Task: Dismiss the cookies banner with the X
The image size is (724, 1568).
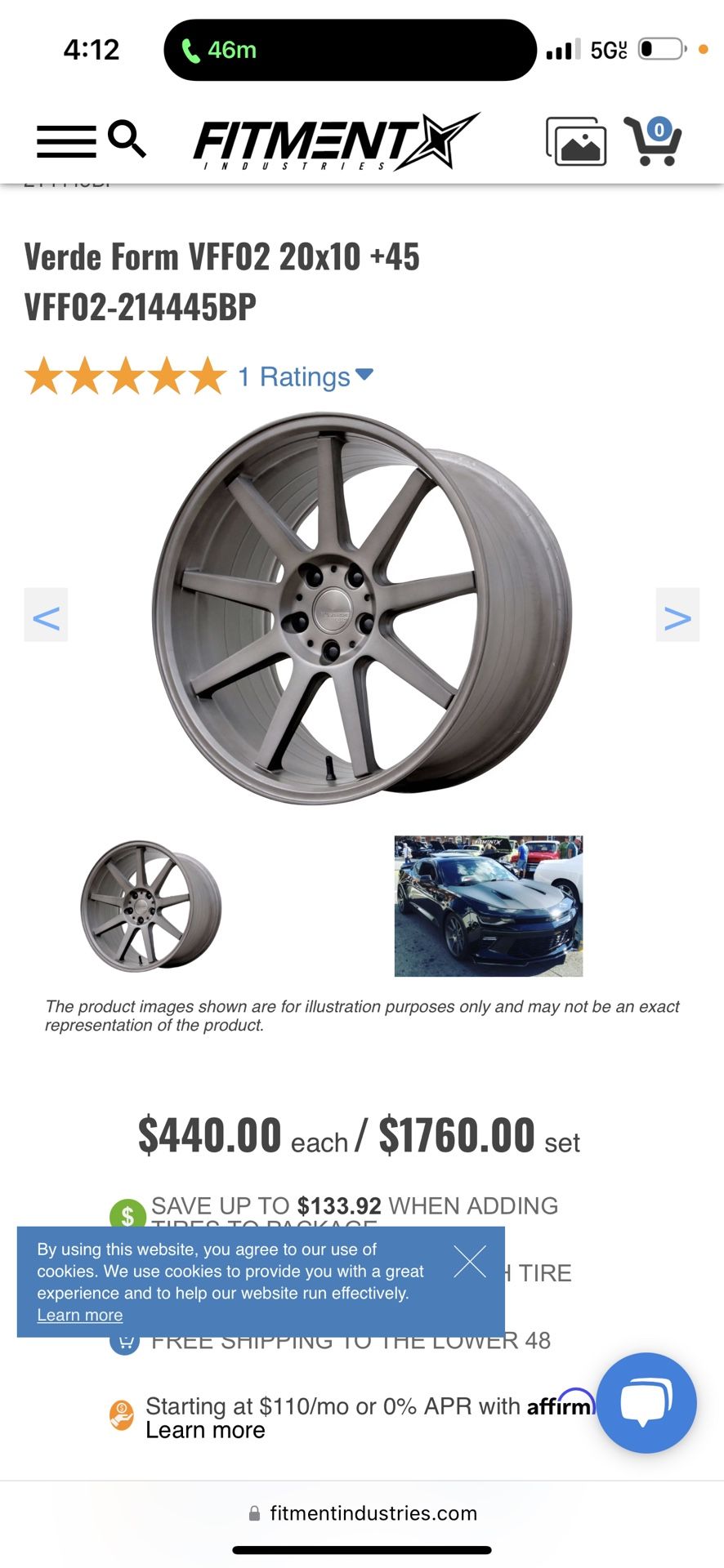Action: click(471, 1261)
